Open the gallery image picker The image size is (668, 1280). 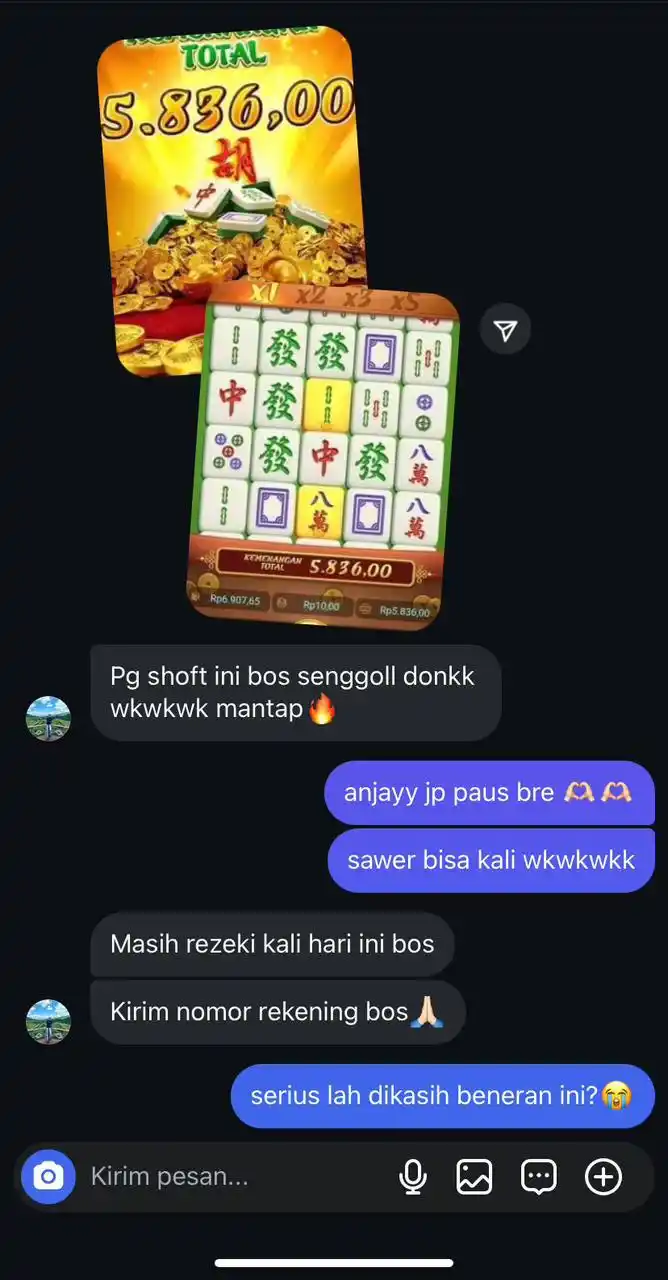click(x=474, y=1177)
